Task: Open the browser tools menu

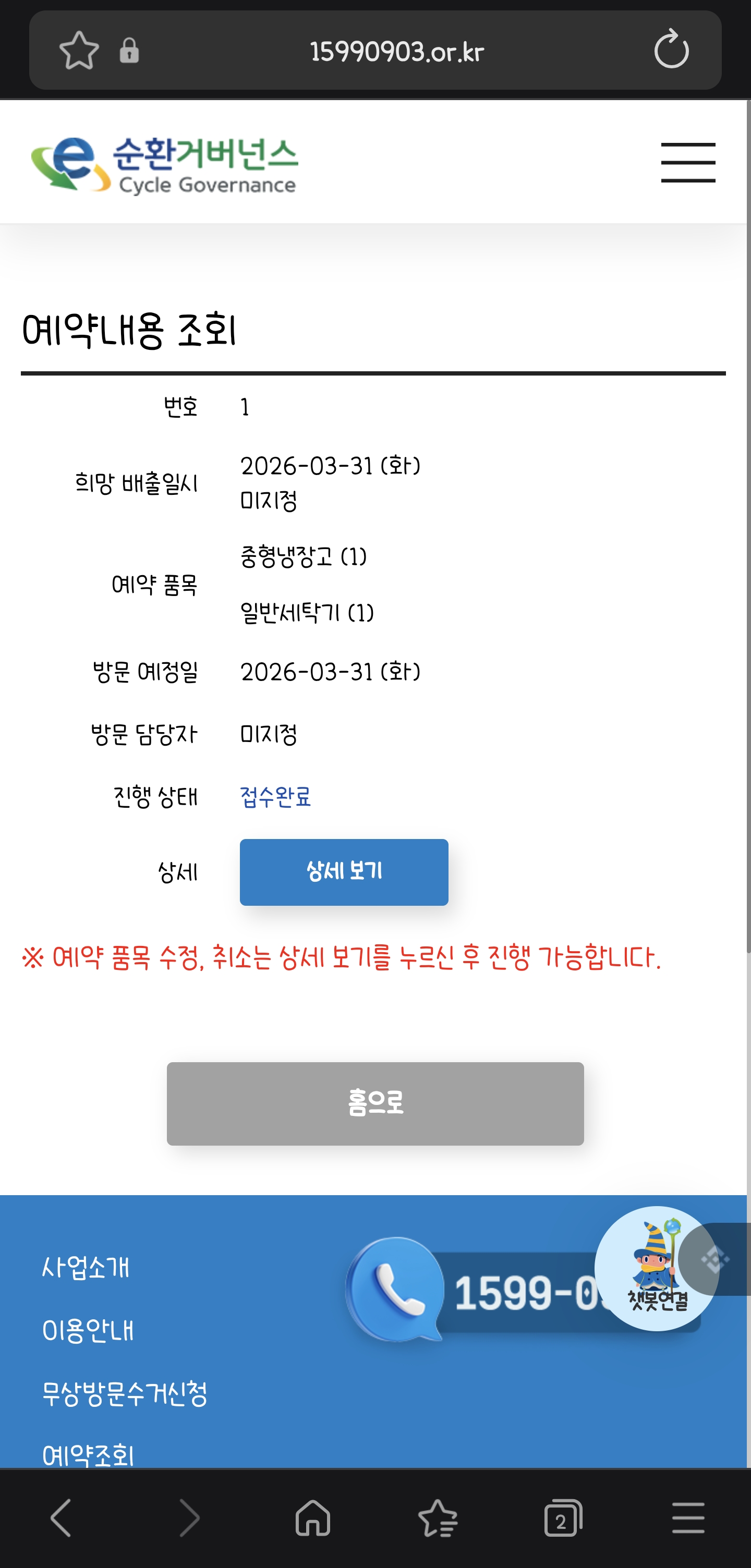Action: pos(688,1518)
